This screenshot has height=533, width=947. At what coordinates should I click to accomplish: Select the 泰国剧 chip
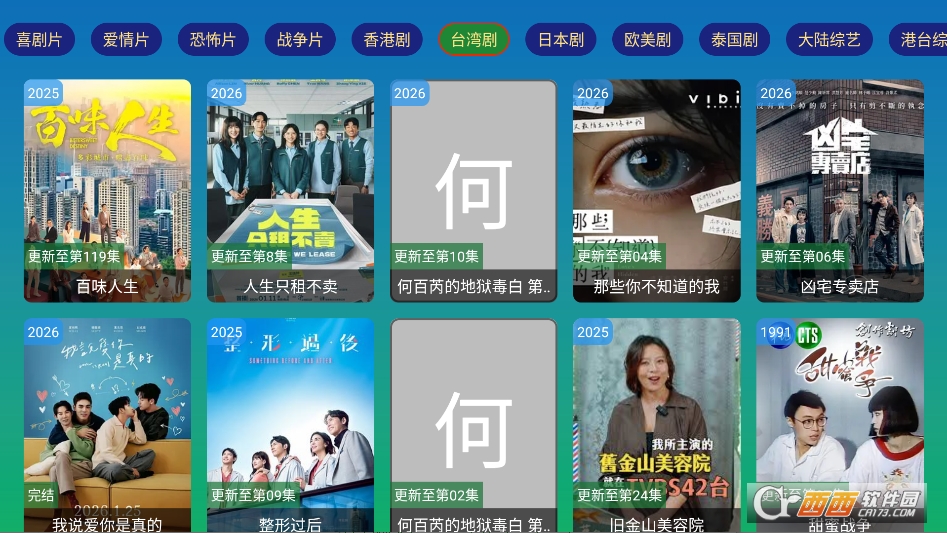(x=734, y=40)
